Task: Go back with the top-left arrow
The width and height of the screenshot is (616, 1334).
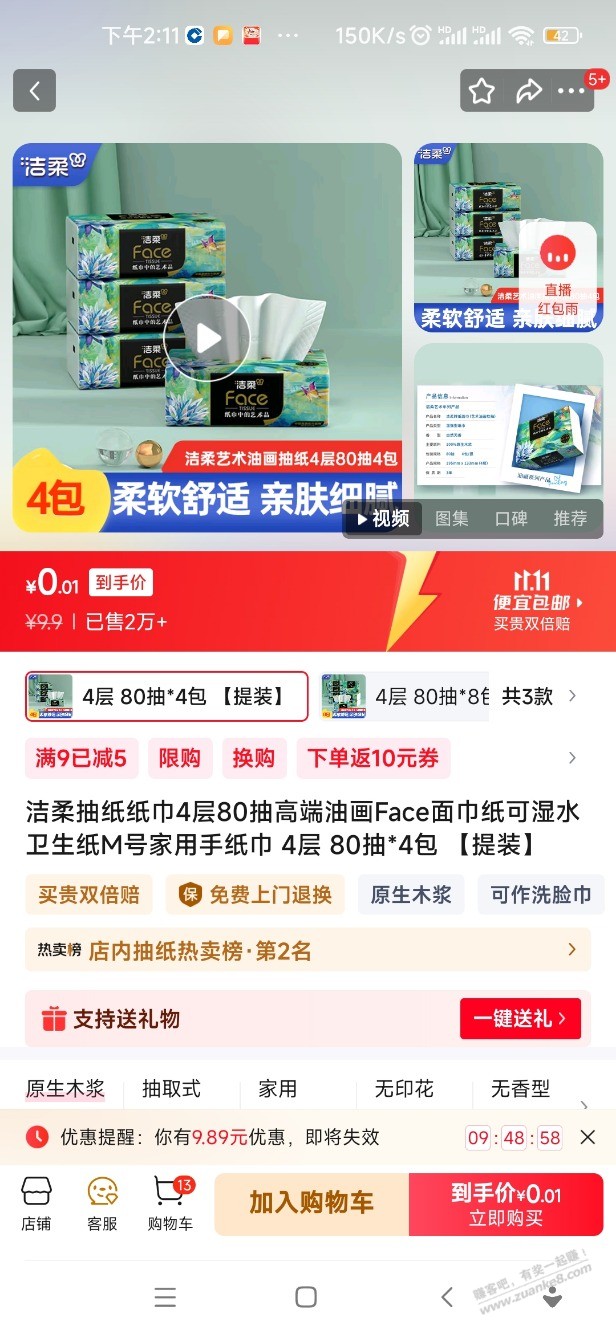Action: [34, 91]
